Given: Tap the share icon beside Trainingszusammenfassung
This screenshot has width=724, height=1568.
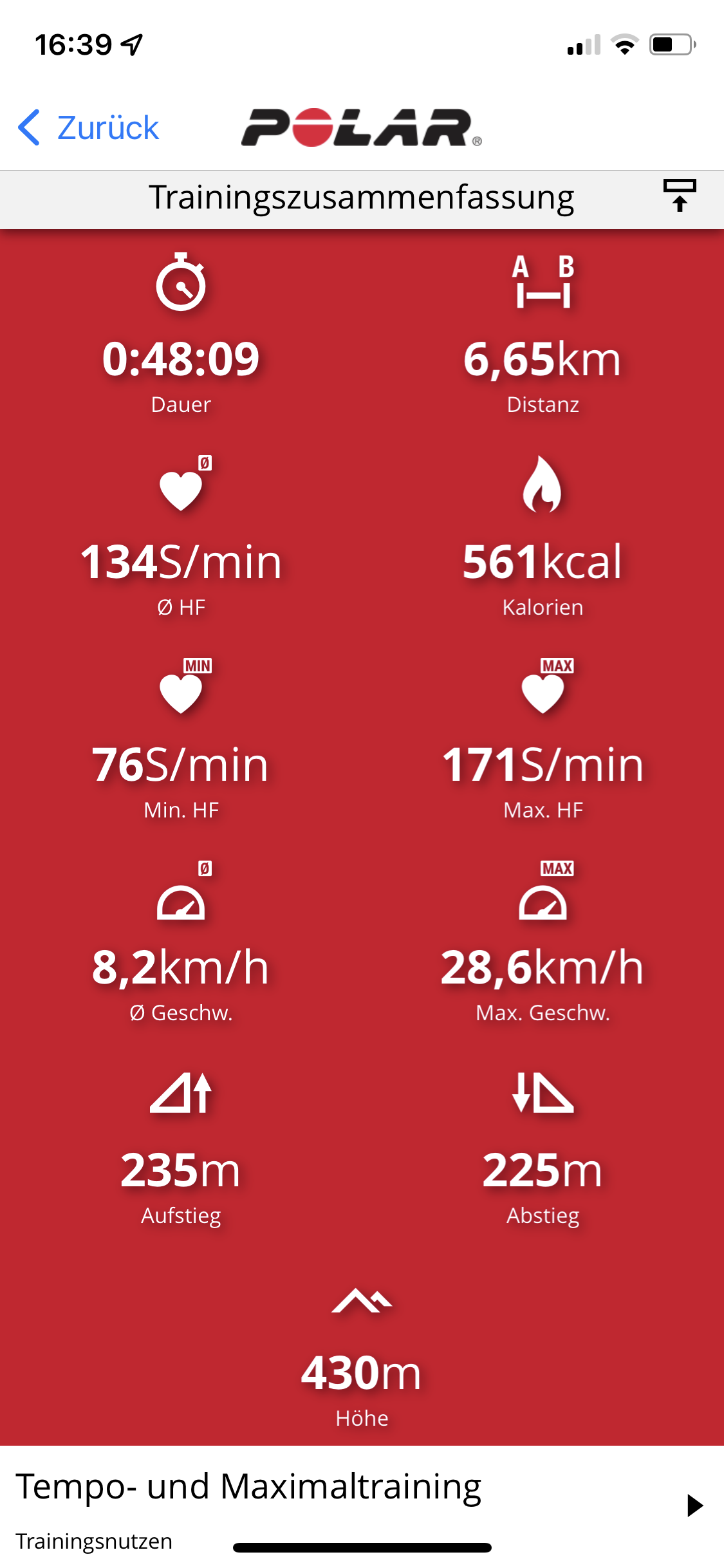Looking at the screenshot, I should tap(680, 196).
